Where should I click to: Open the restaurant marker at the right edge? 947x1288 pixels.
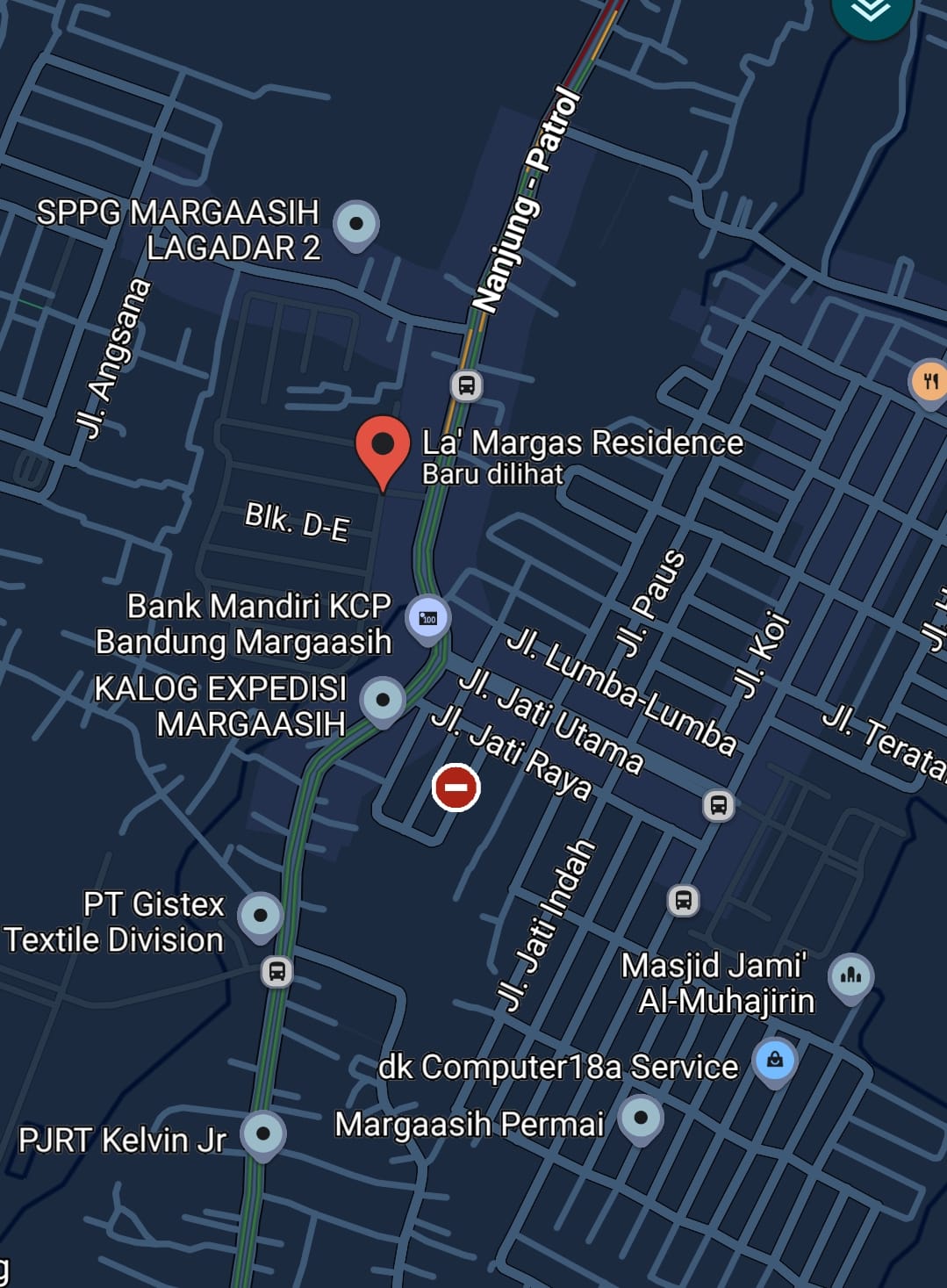tap(930, 381)
